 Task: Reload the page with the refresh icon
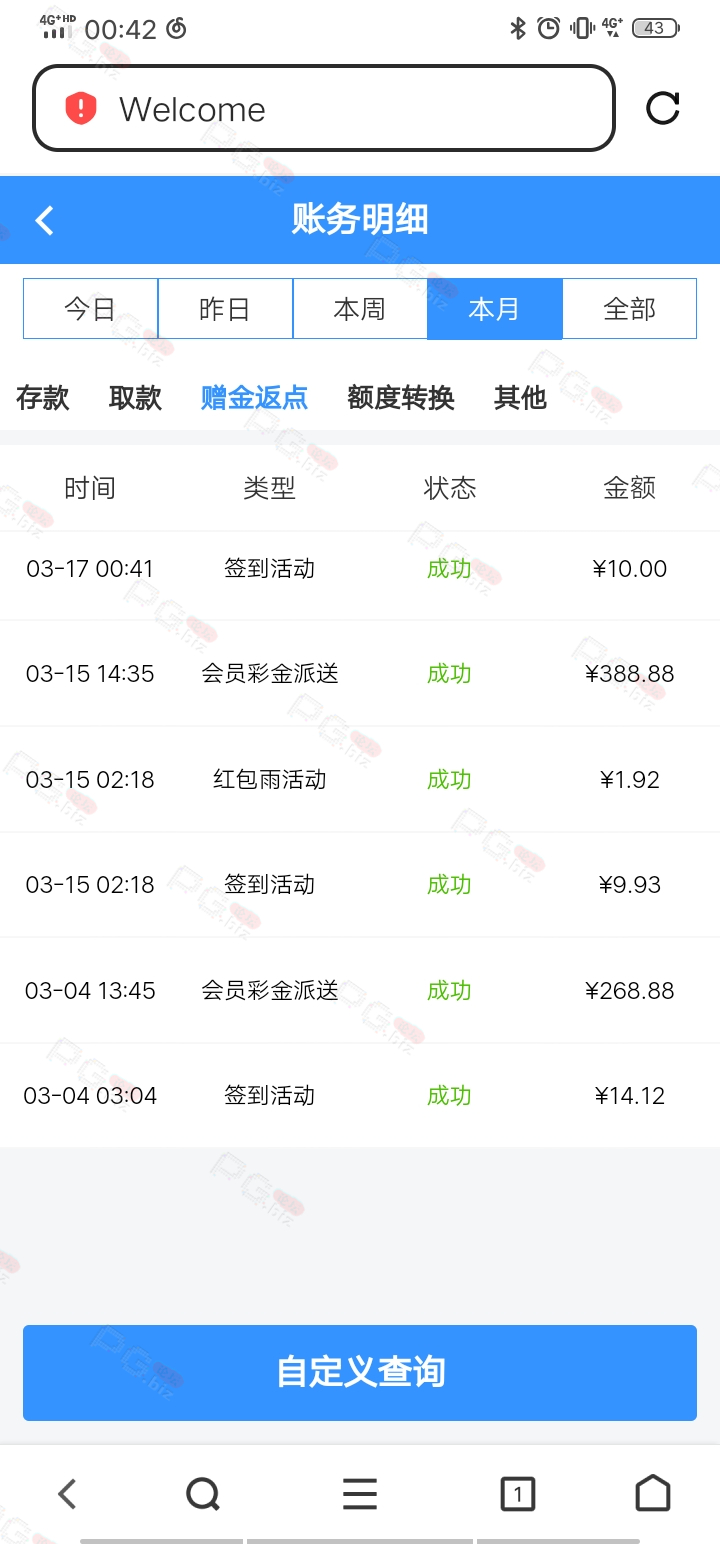click(662, 108)
